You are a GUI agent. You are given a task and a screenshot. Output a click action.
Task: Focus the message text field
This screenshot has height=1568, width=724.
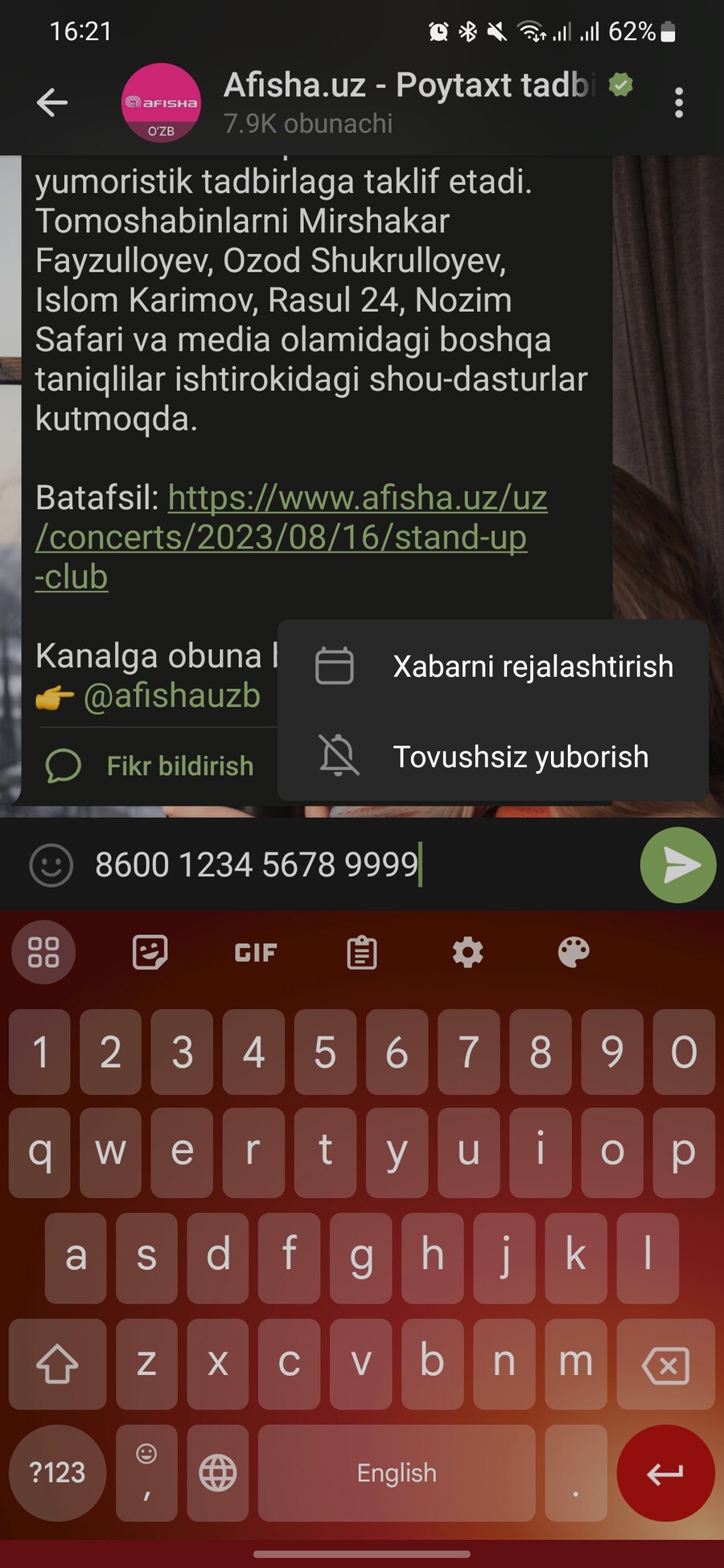(354, 865)
